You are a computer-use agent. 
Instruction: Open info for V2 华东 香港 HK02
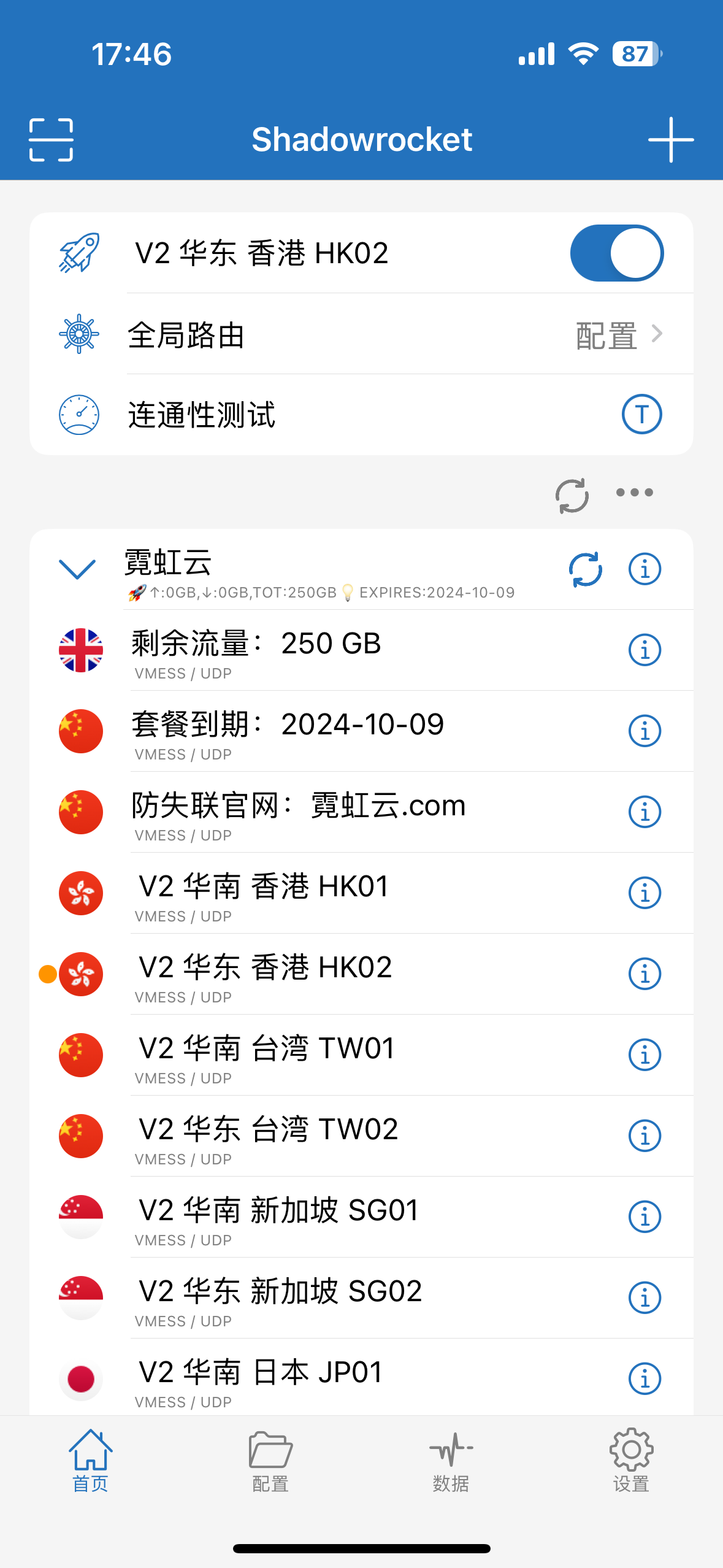tap(645, 974)
